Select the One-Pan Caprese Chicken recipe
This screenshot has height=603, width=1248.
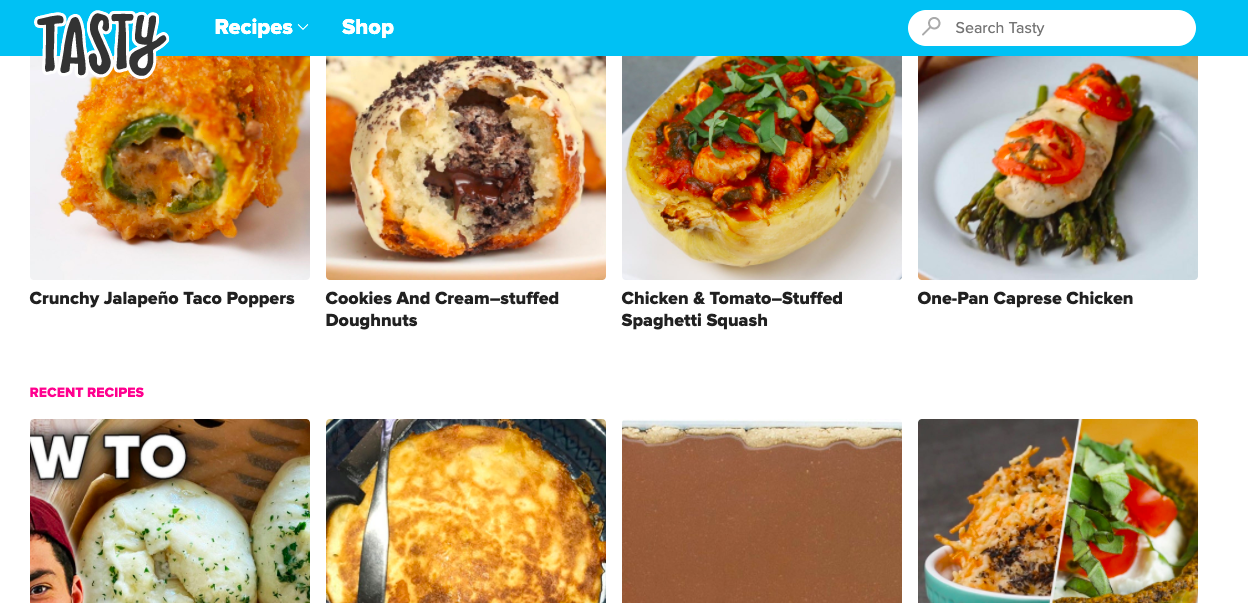tap(1025, 298)
